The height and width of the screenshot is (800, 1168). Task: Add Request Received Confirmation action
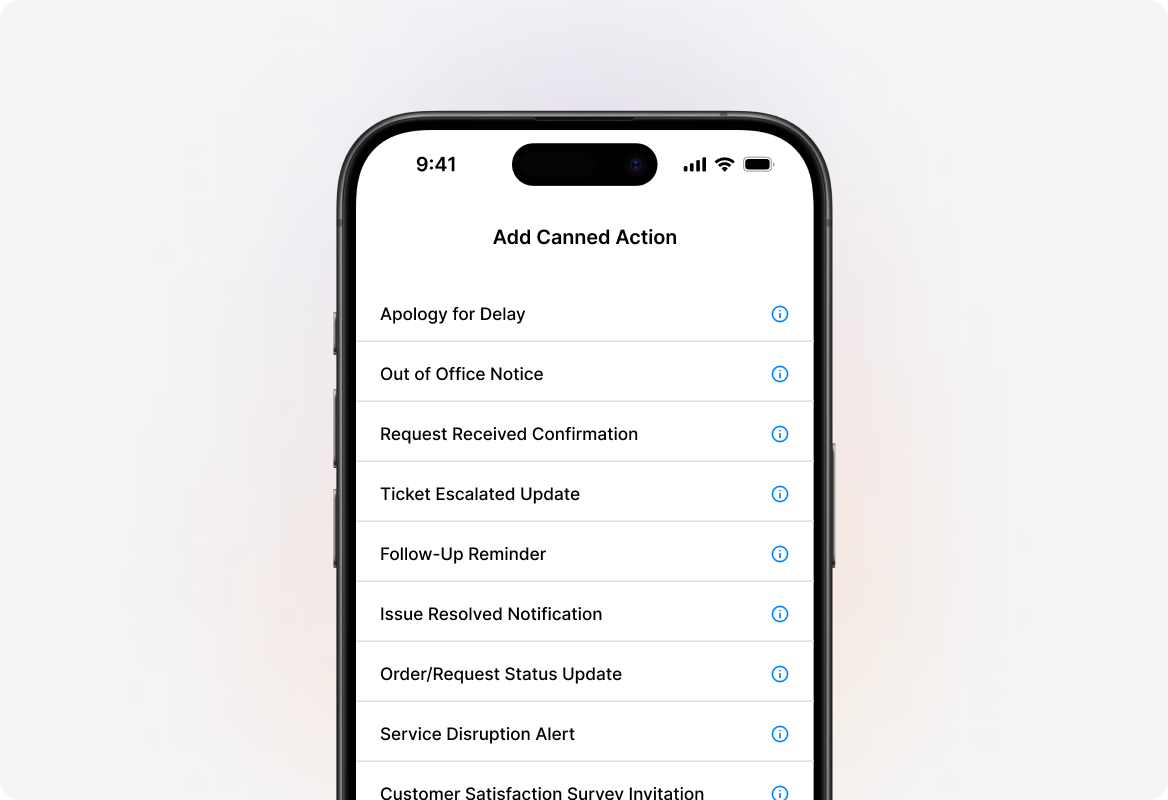tap(509, 434)
